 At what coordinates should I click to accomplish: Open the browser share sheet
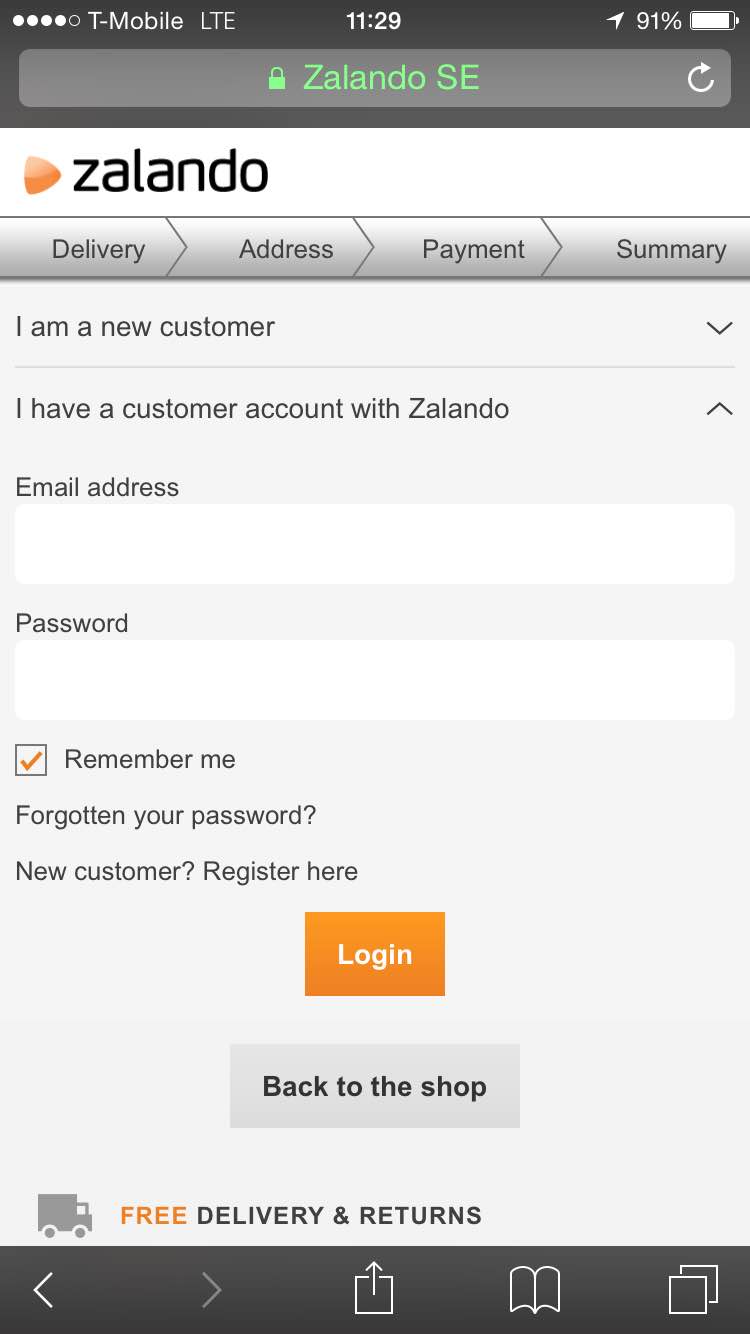coord(375,1288)
